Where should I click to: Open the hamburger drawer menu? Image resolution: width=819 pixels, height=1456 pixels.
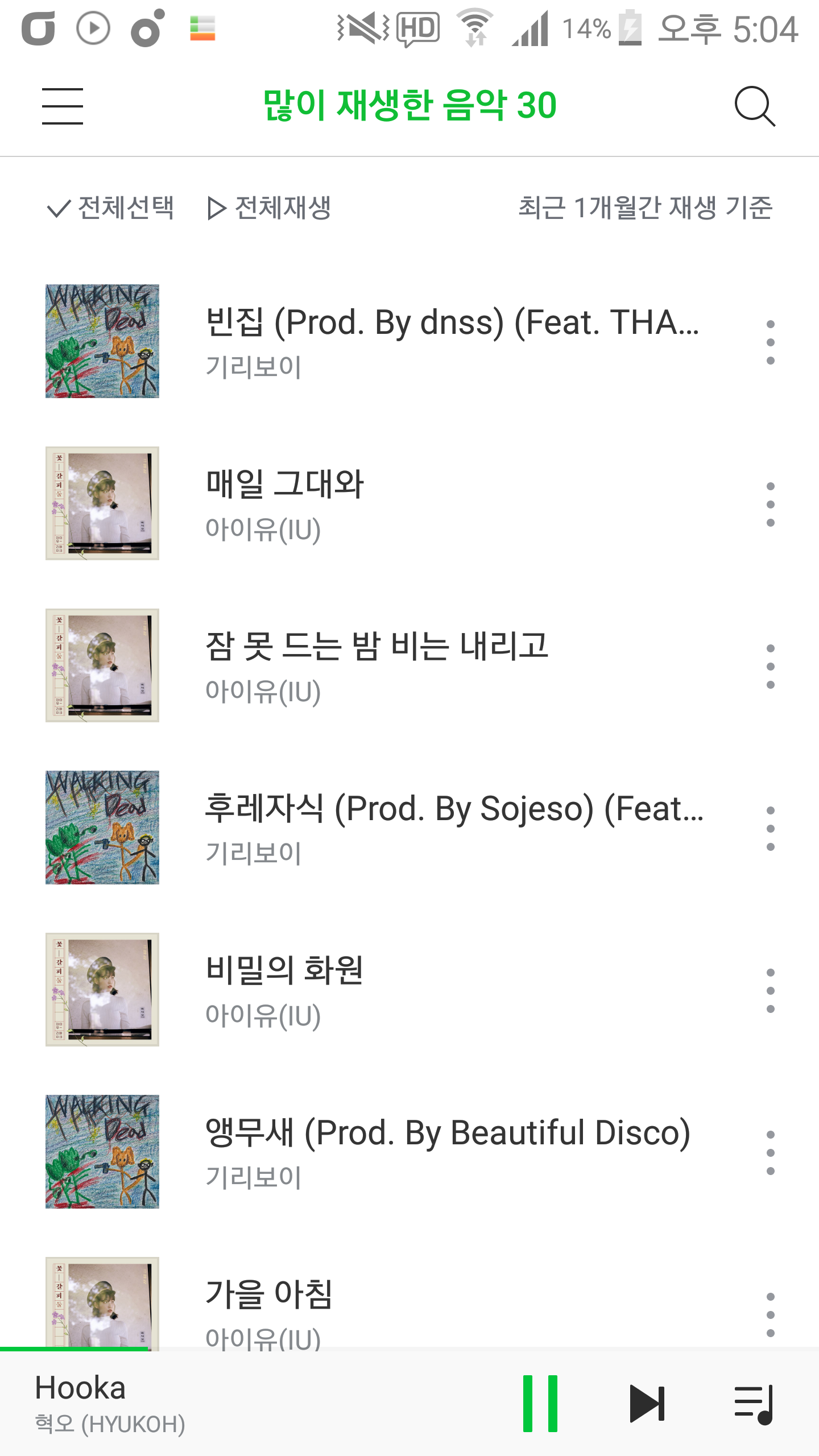63,106
